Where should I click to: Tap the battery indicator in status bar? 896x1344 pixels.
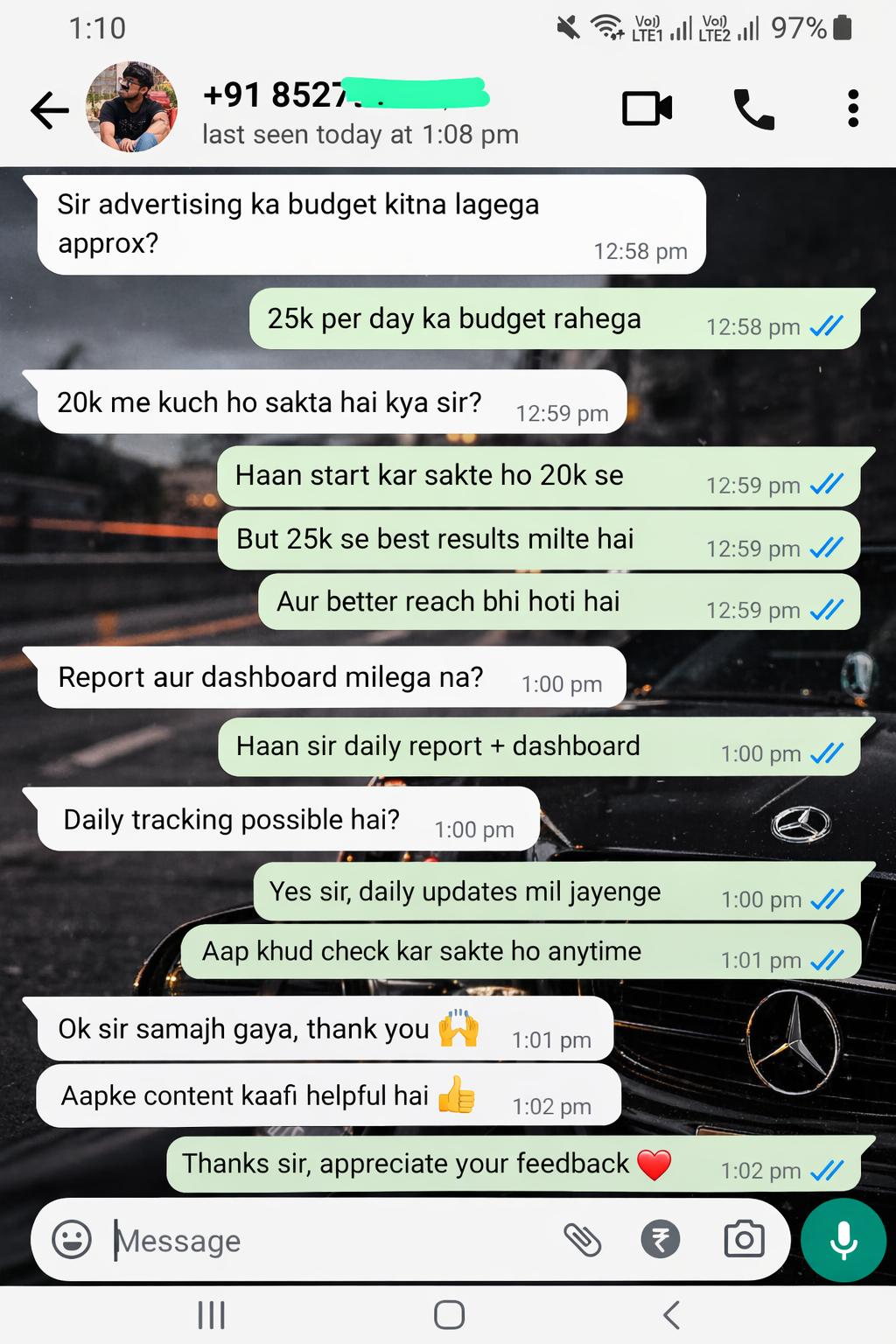(x=841, y=29)
